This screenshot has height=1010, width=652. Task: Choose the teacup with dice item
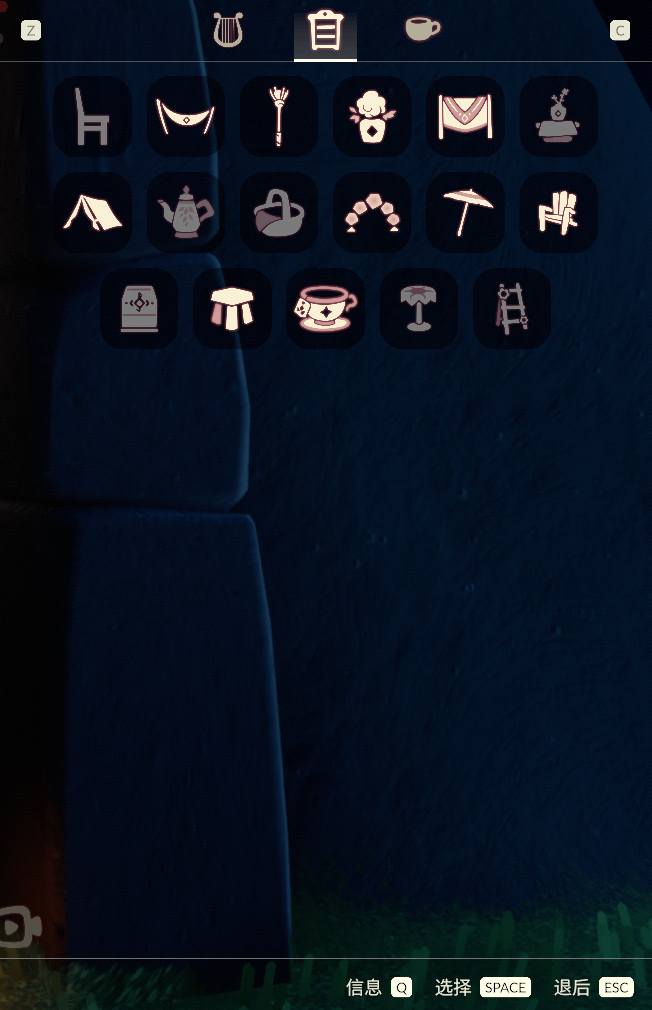click(x=325, y=308)
